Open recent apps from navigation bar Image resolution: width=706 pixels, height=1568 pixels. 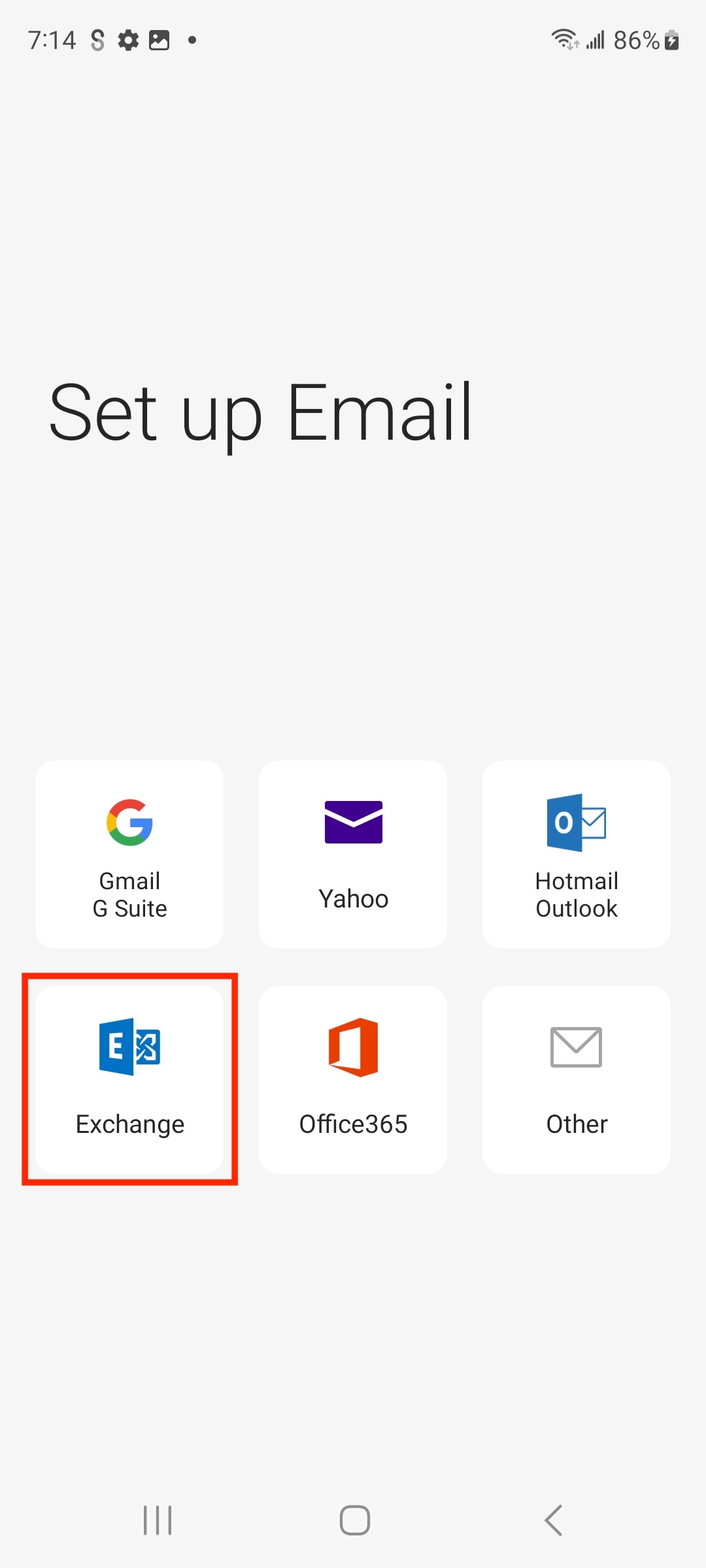(x=158, y=1520)
